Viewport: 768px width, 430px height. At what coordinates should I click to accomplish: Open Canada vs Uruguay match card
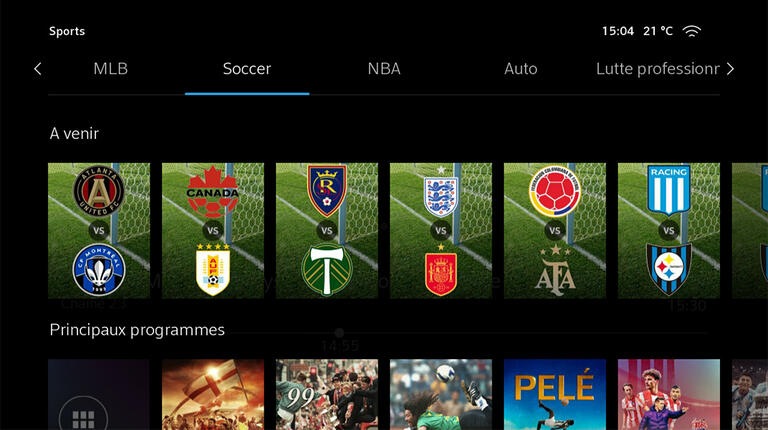[213, 230]
